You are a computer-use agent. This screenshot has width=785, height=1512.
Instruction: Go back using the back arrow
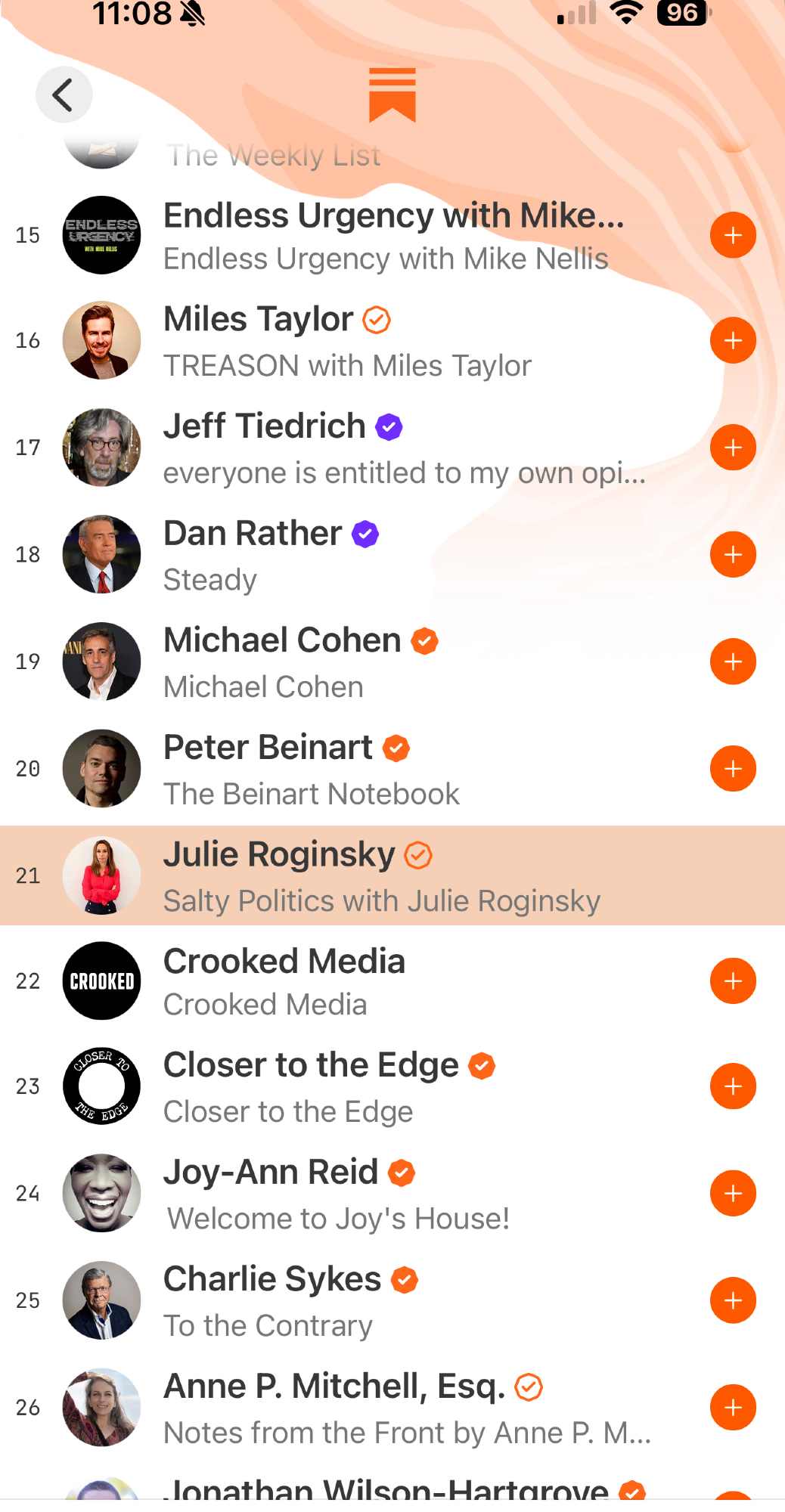(64, 94)
